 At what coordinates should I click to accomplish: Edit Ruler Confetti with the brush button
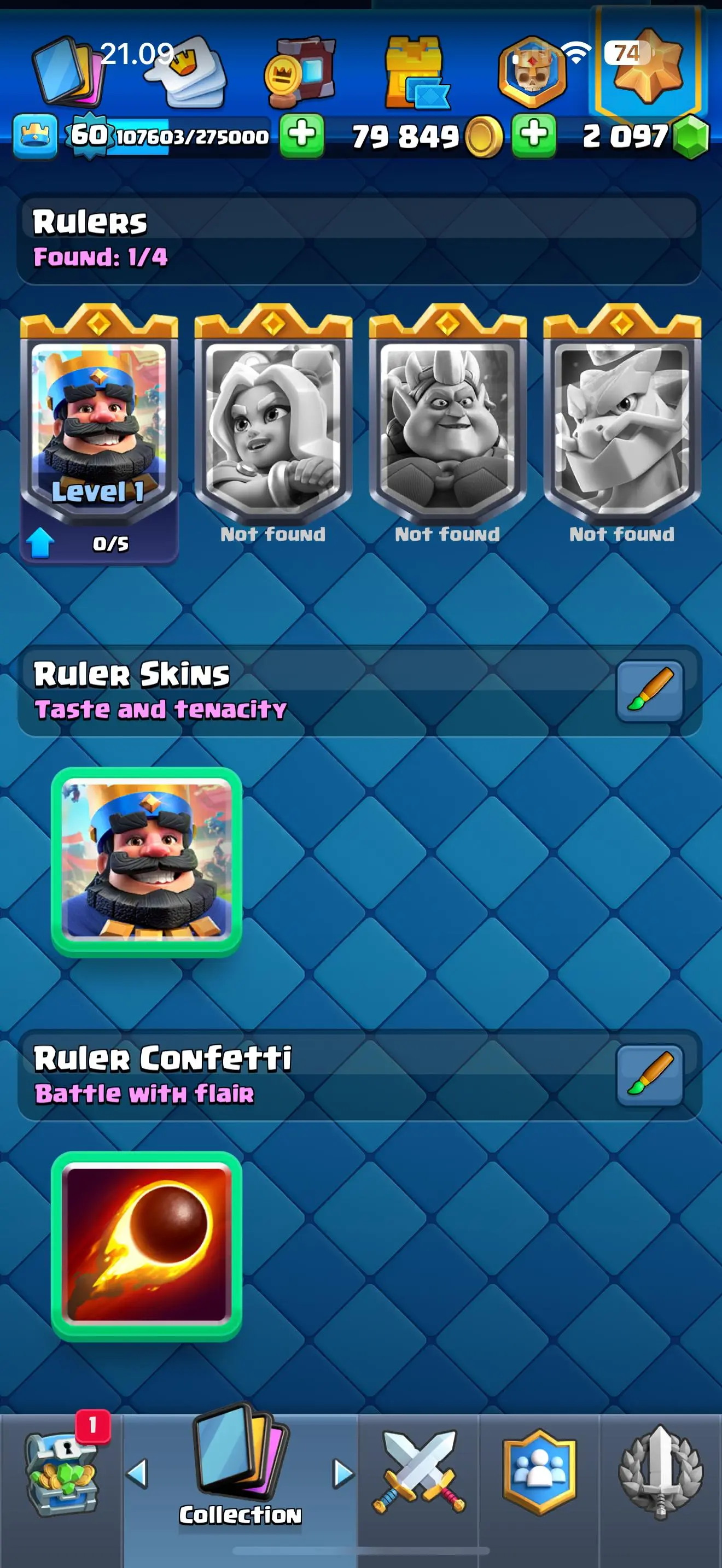tap(649, 1075)
